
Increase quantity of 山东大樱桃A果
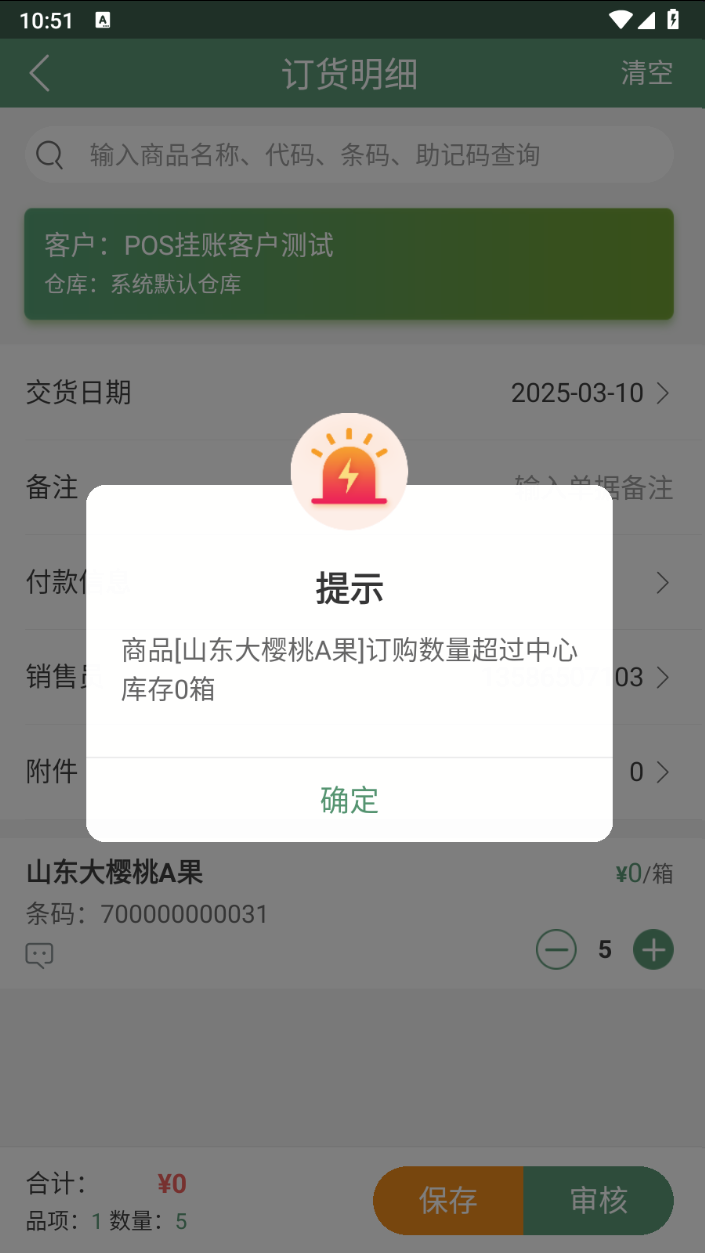point(653,949)
